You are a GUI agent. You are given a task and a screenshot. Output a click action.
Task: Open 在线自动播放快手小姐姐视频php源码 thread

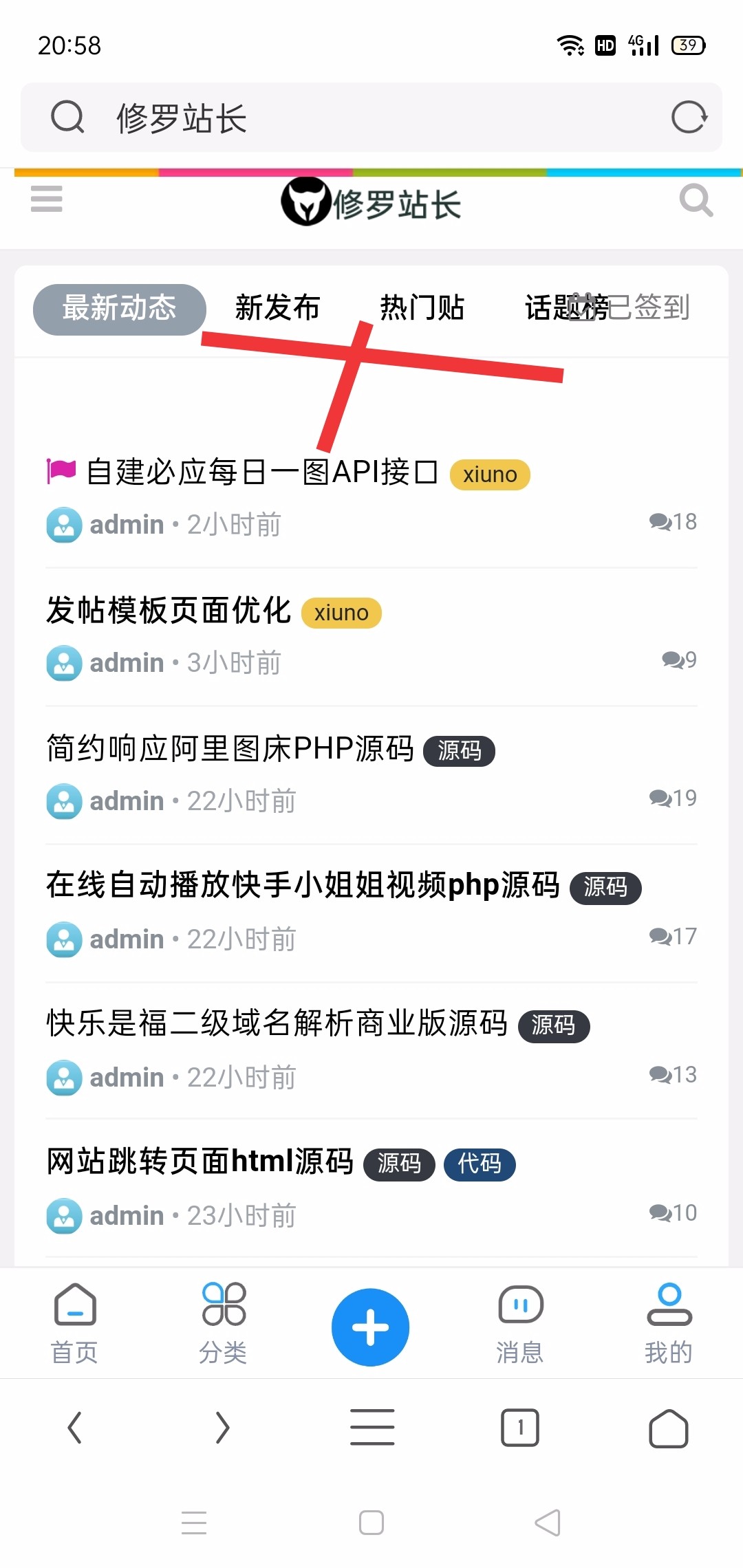click(303, 885)
